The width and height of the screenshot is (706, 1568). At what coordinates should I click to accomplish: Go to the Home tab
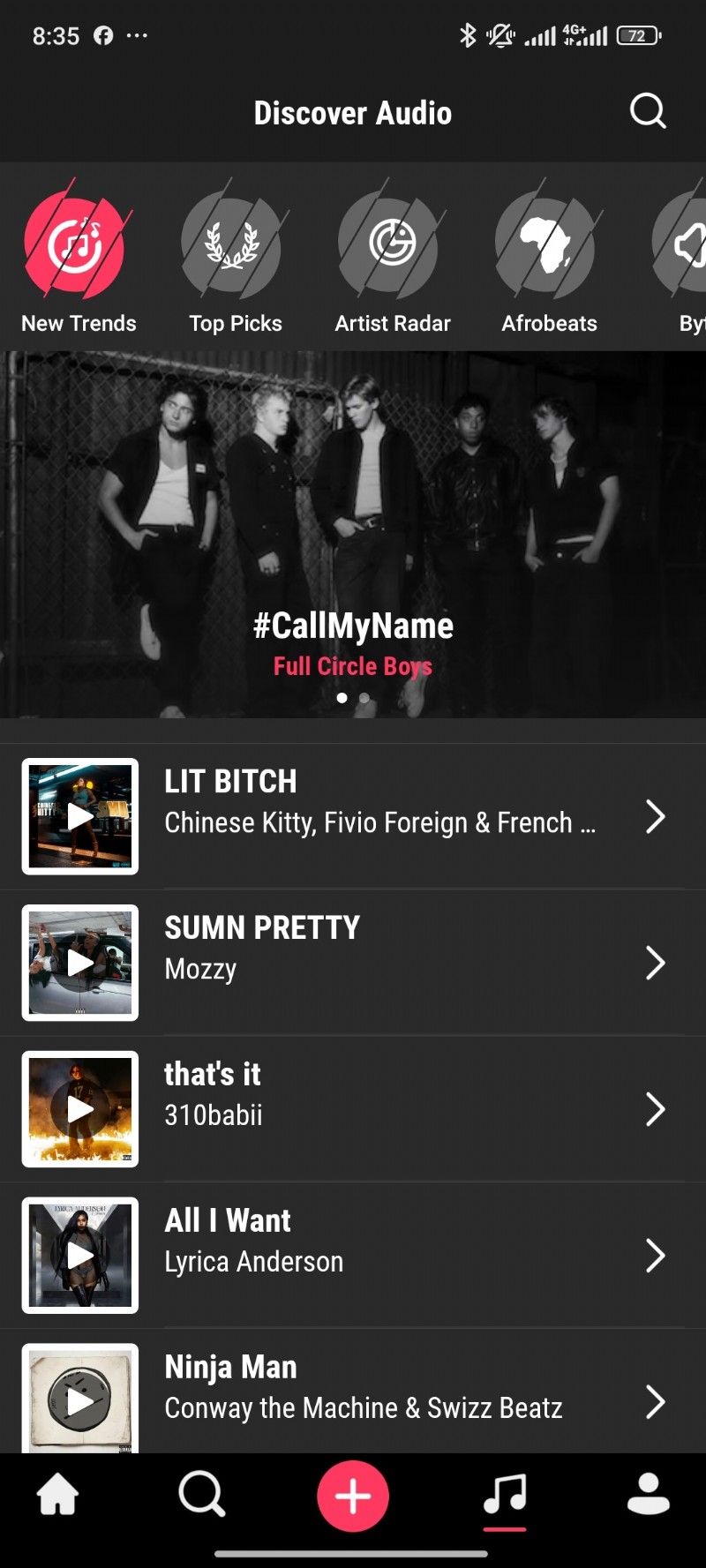pyautogui.click(x=57, y=1495)
